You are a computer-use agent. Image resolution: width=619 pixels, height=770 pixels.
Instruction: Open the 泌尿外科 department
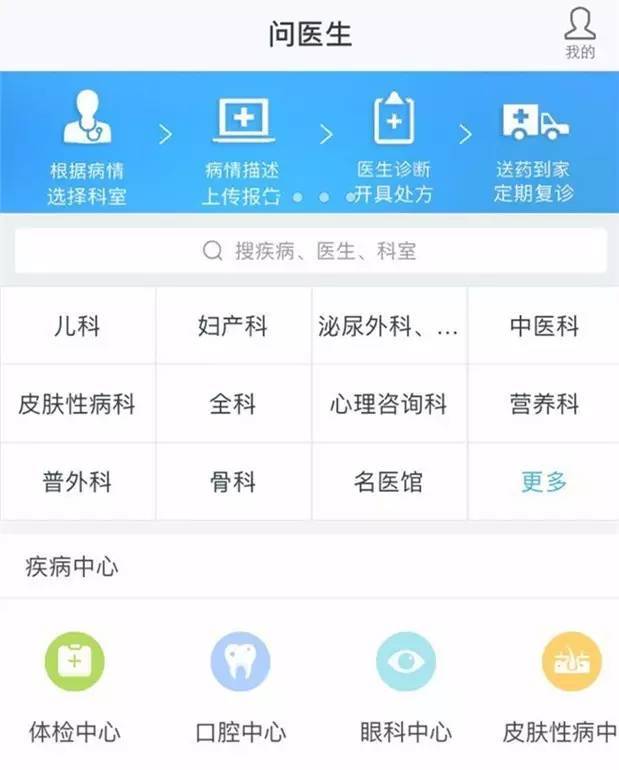(388, 326)
